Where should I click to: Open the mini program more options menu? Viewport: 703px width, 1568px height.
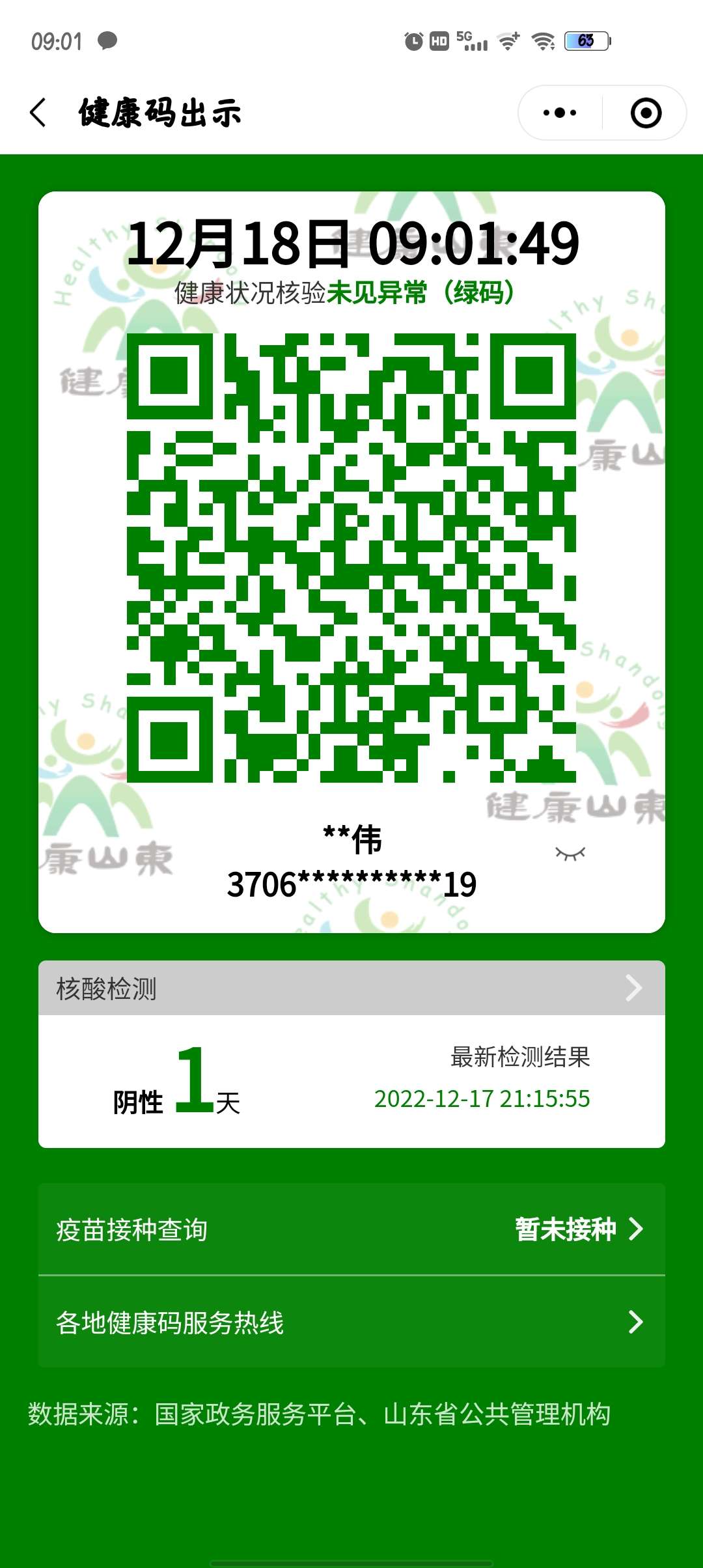560,113
